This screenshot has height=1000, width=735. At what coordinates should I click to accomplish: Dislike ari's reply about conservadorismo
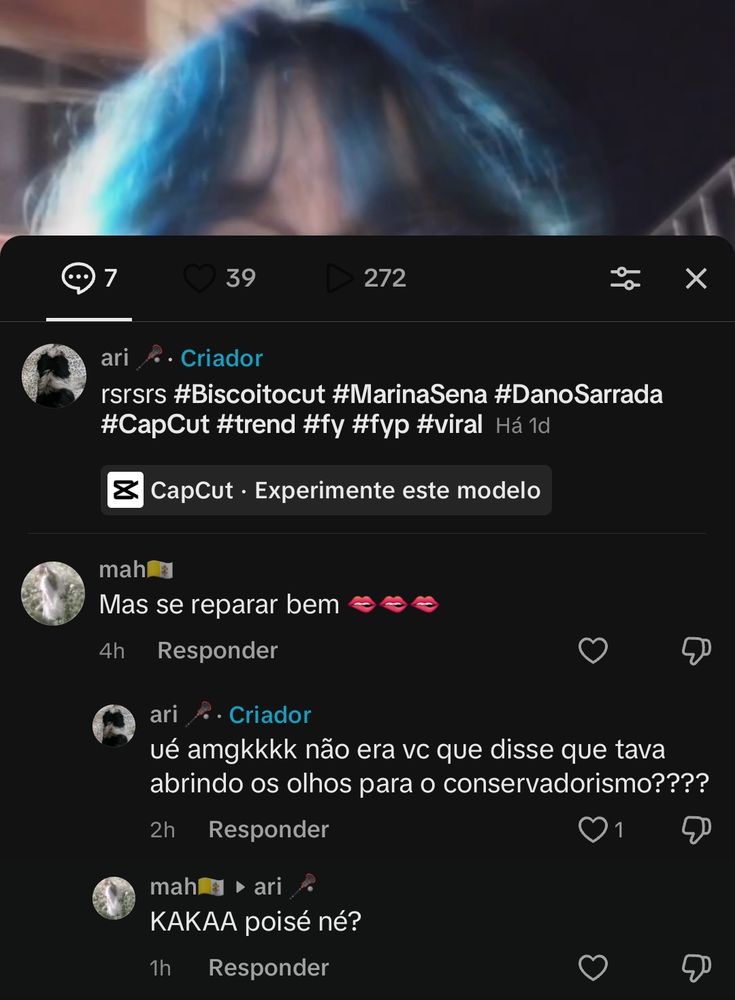696,829
